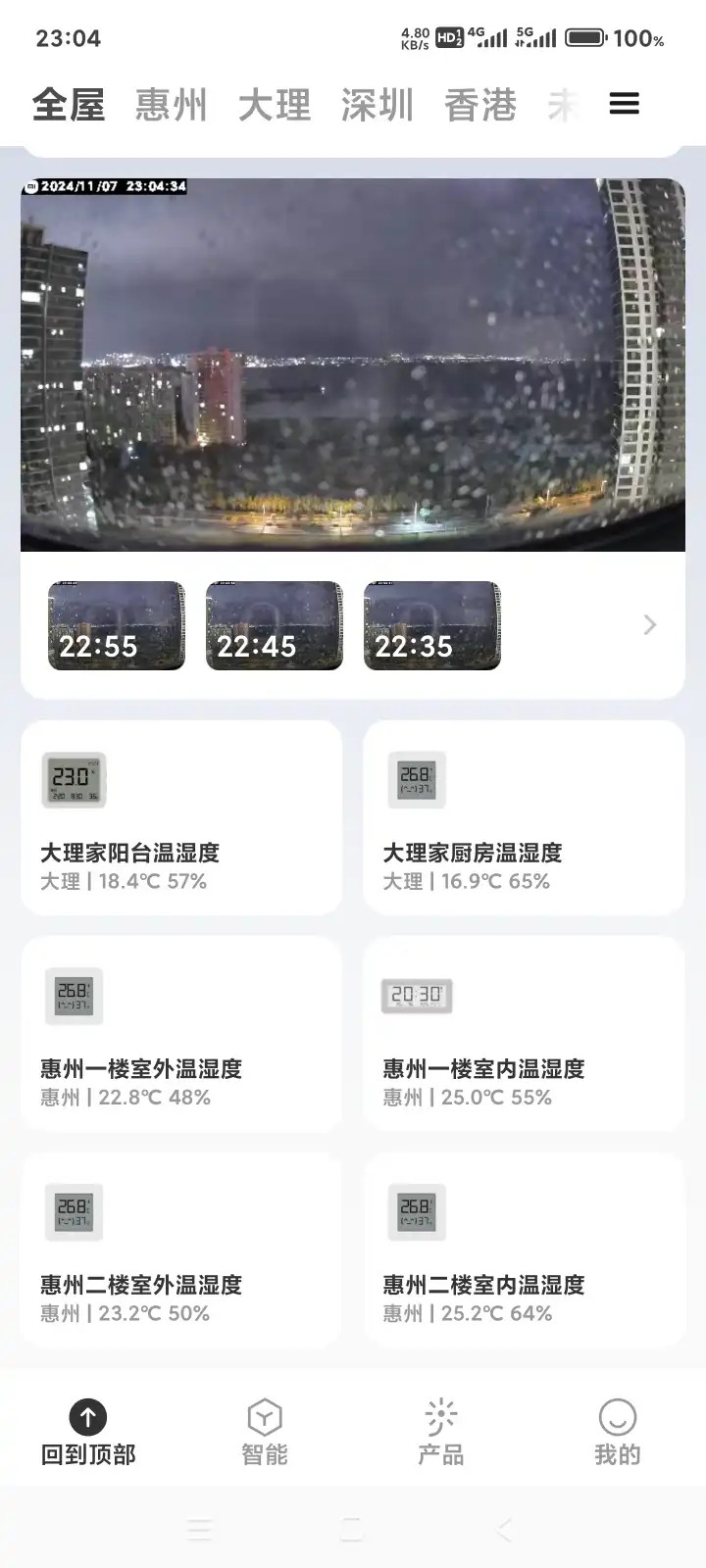Tap 回到顶部 to return to top
The height and width of the screenshot is (1568, 706).
(88, 1432)
